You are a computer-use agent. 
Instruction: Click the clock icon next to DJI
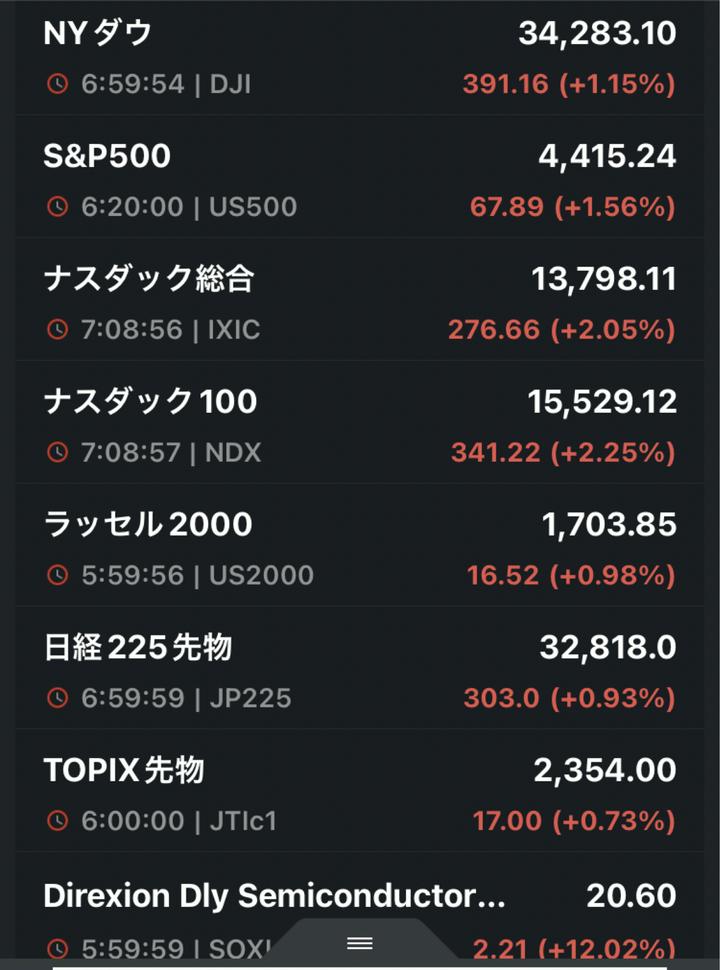59,86
